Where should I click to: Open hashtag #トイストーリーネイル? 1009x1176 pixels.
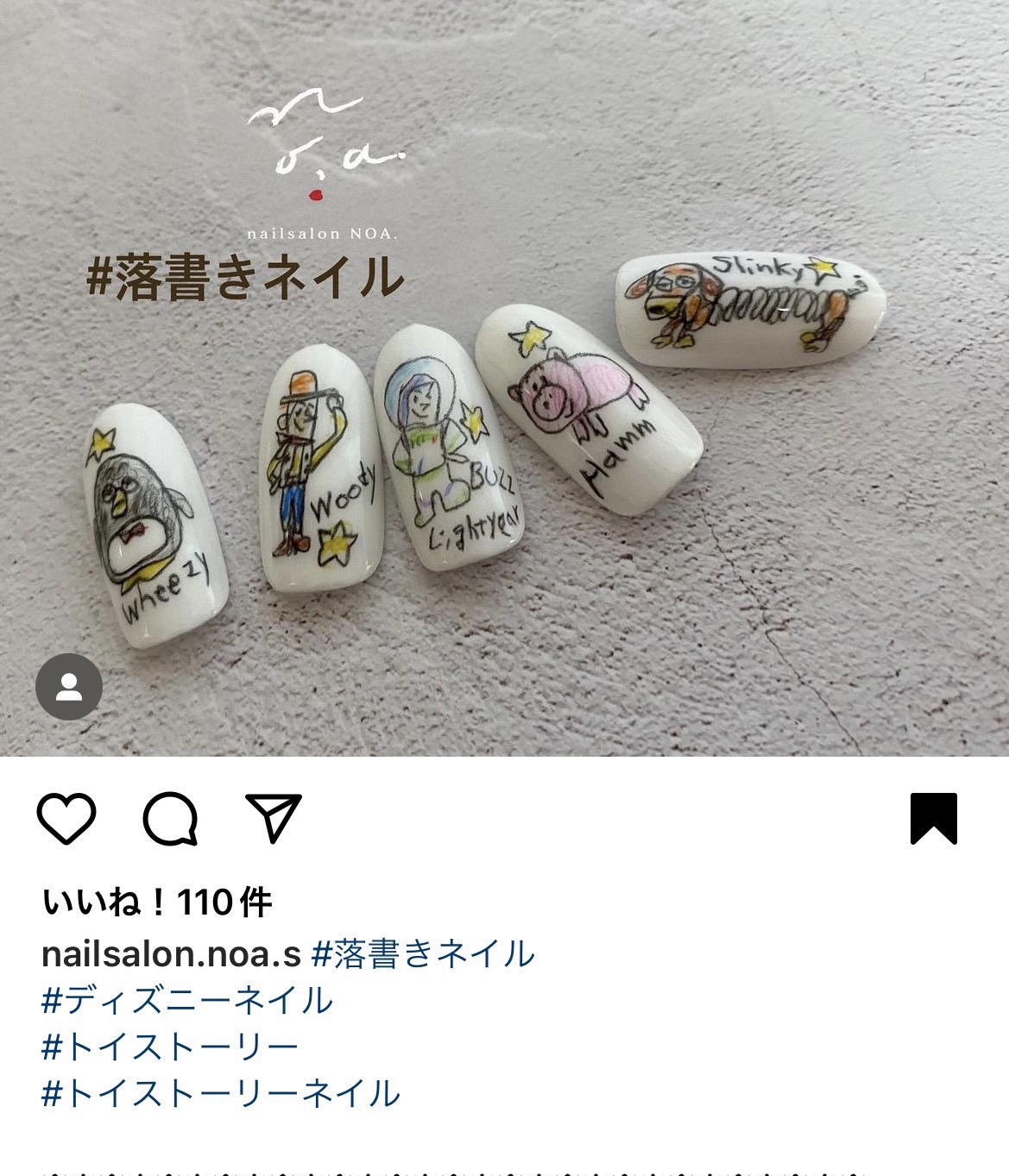click(220, 1093)
